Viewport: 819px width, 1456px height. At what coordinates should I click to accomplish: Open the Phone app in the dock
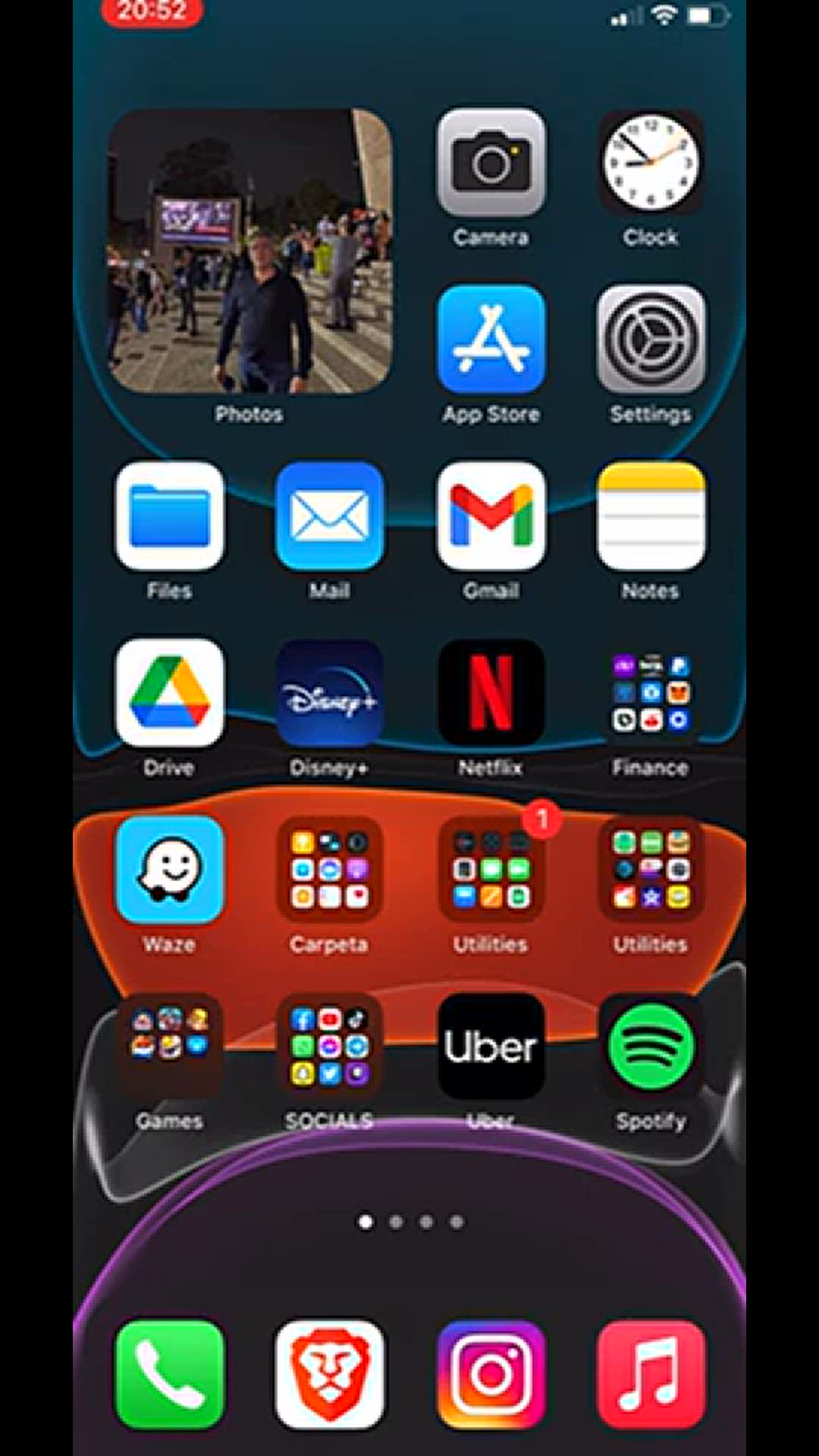tap(170, 1375)
